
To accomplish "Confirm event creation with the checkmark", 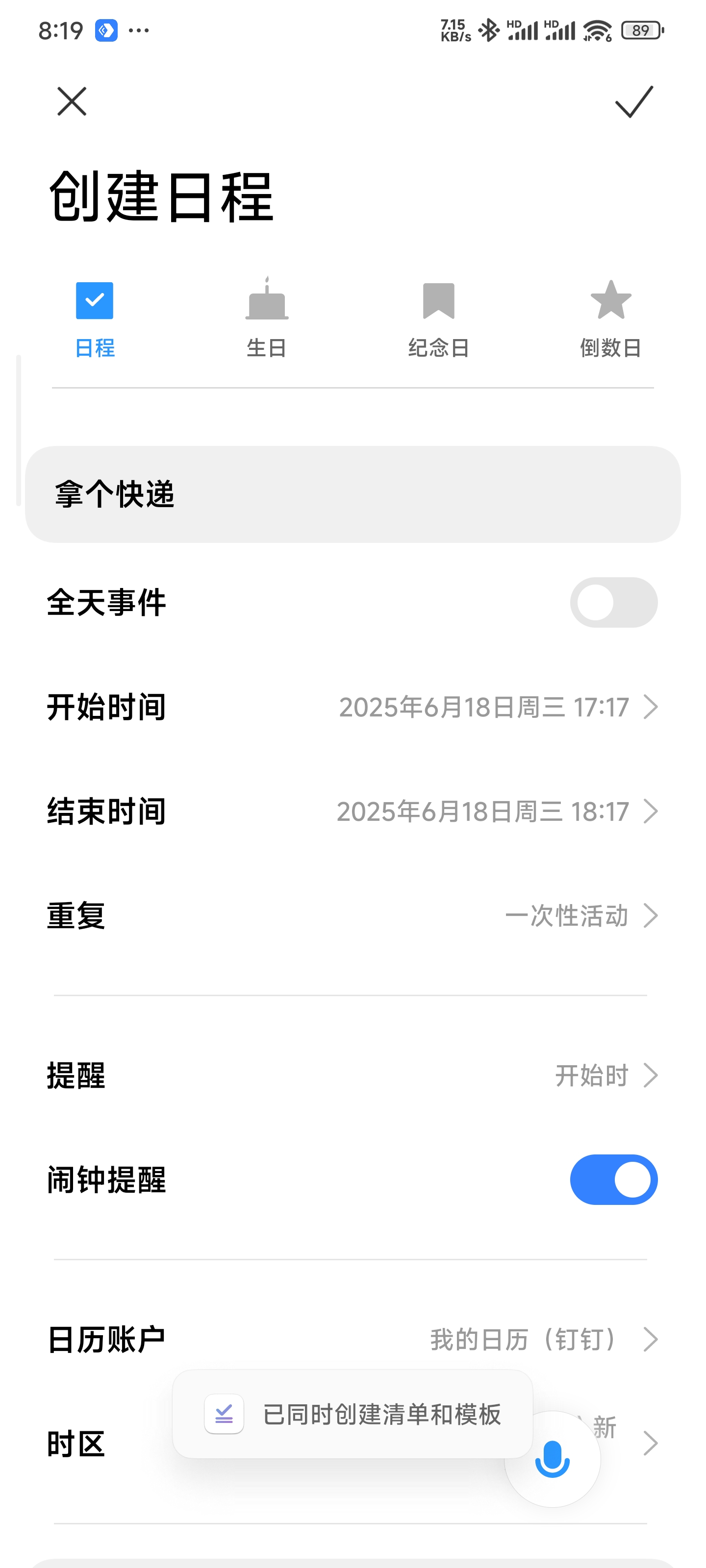I will [634, 101].
